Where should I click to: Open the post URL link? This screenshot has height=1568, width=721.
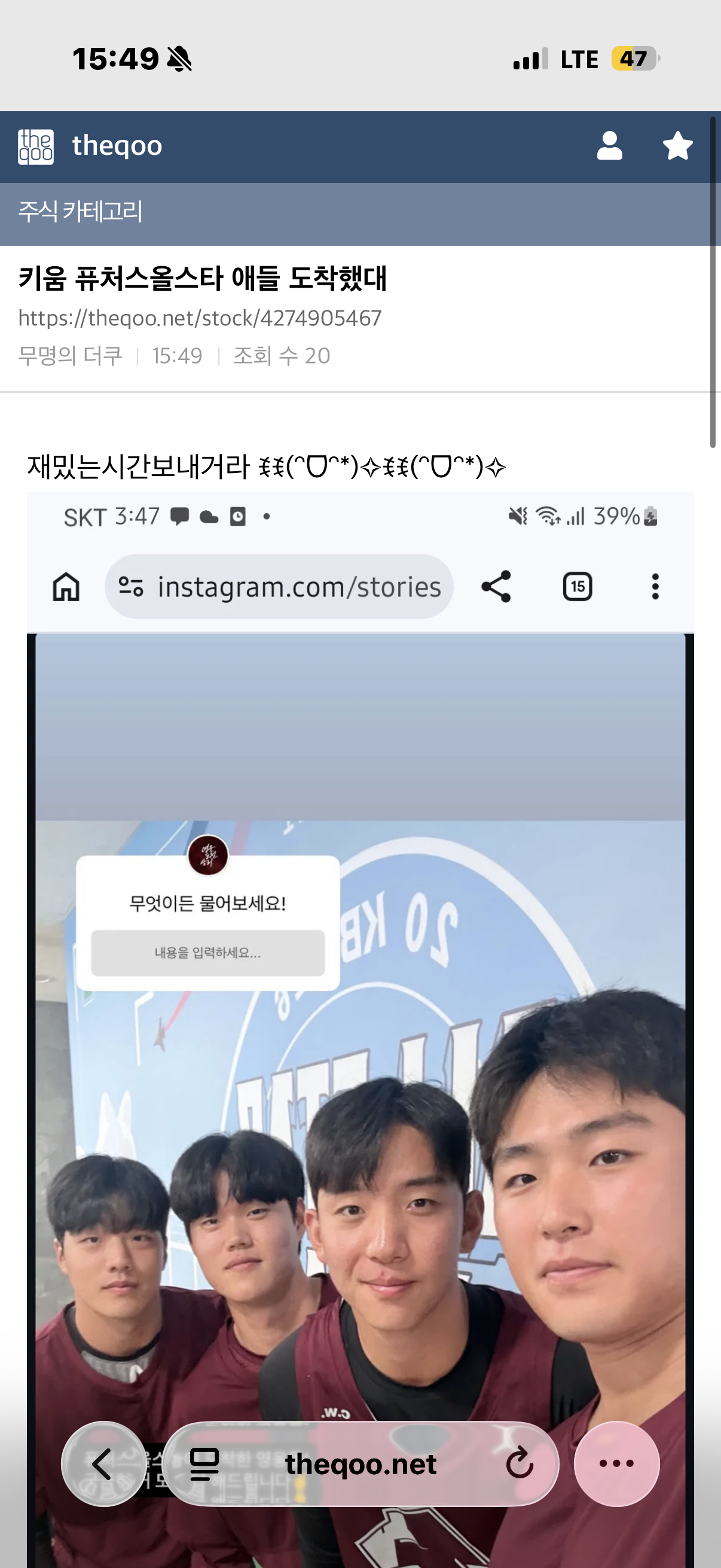click(x=200, y=318)
